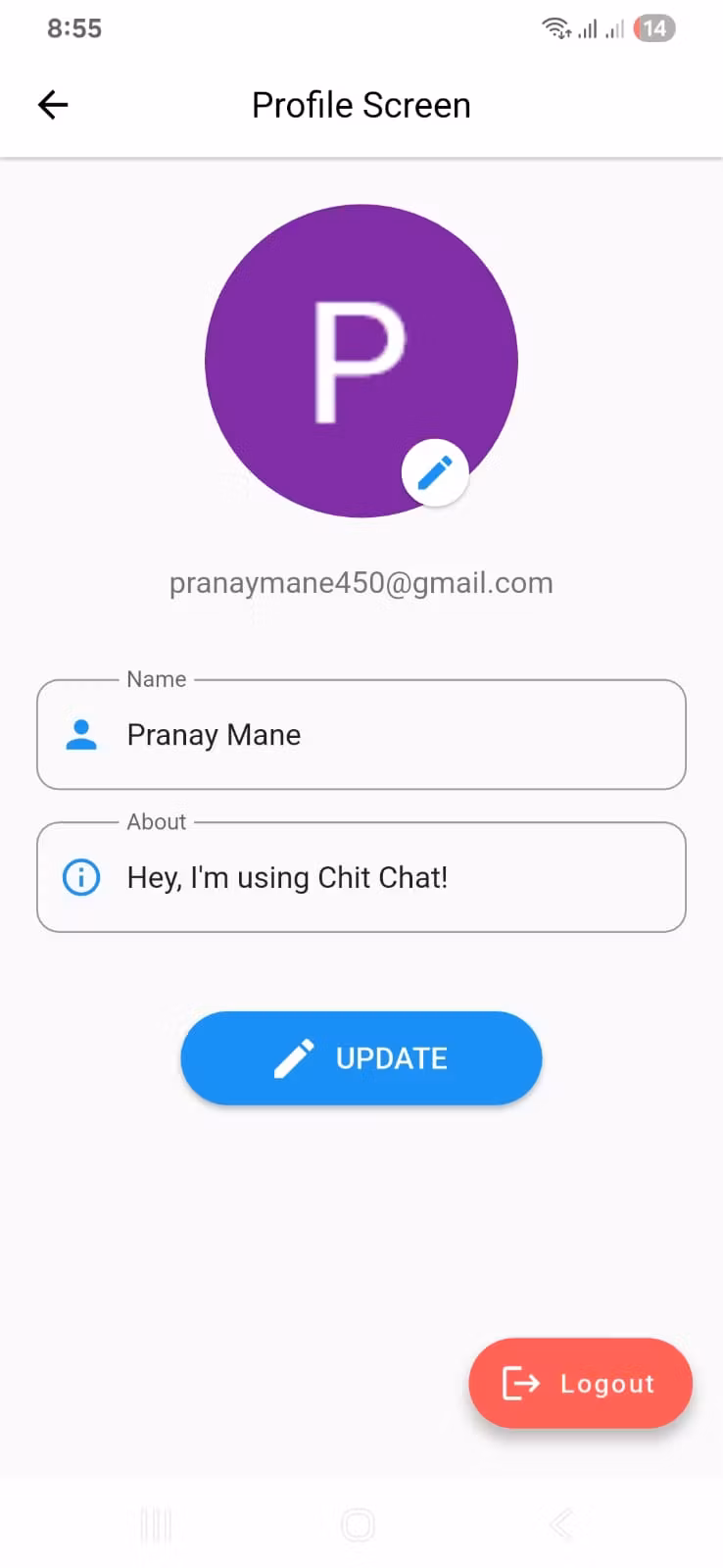Log out of the account
Screen dimensions: 723x1568
click(x=580, y=1383)
